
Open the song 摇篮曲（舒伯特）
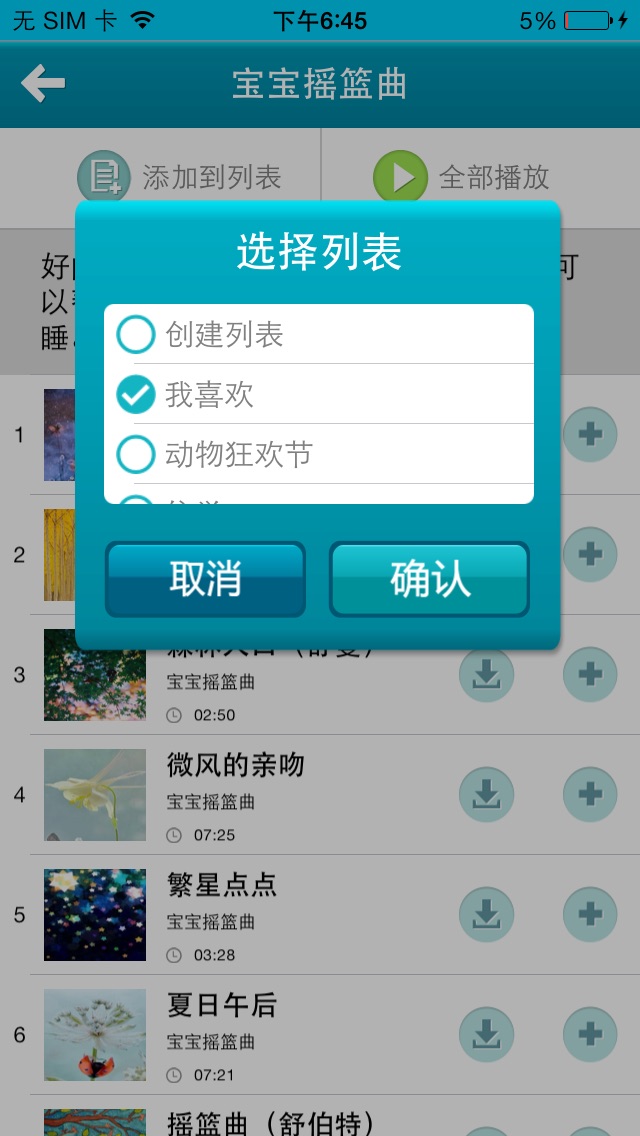coord(270,1122)
